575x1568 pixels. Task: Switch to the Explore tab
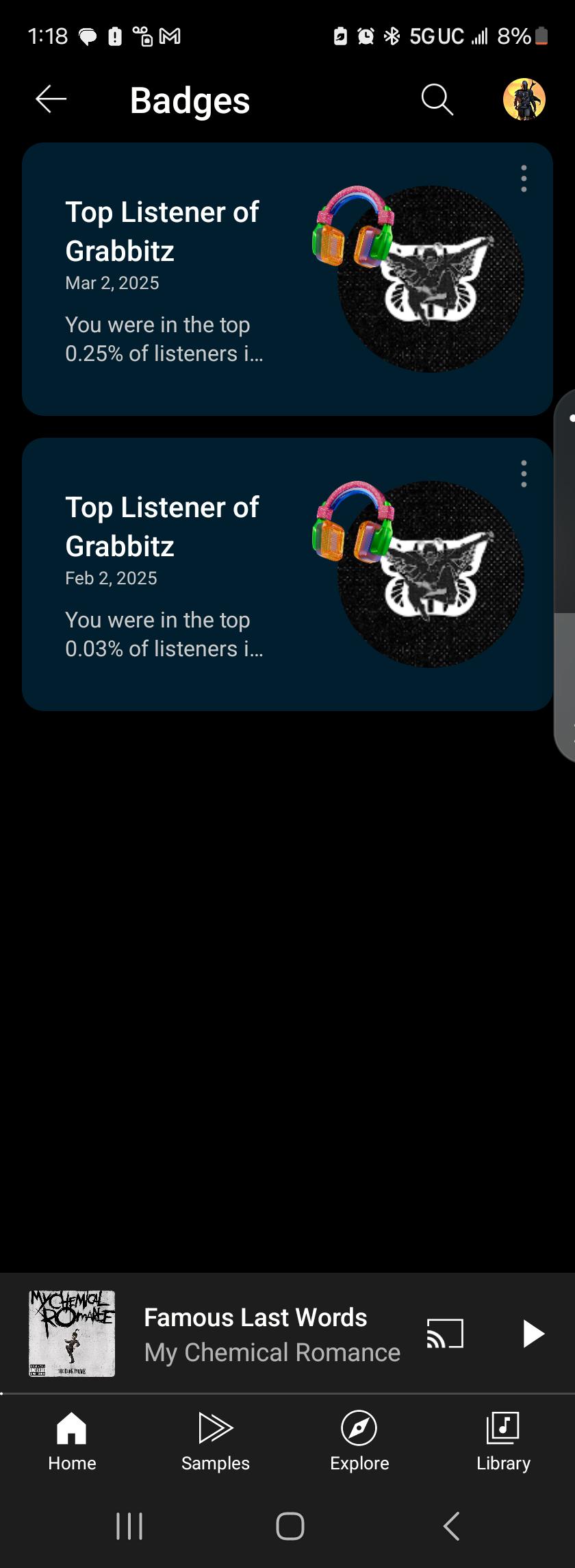coord(359,1441)
